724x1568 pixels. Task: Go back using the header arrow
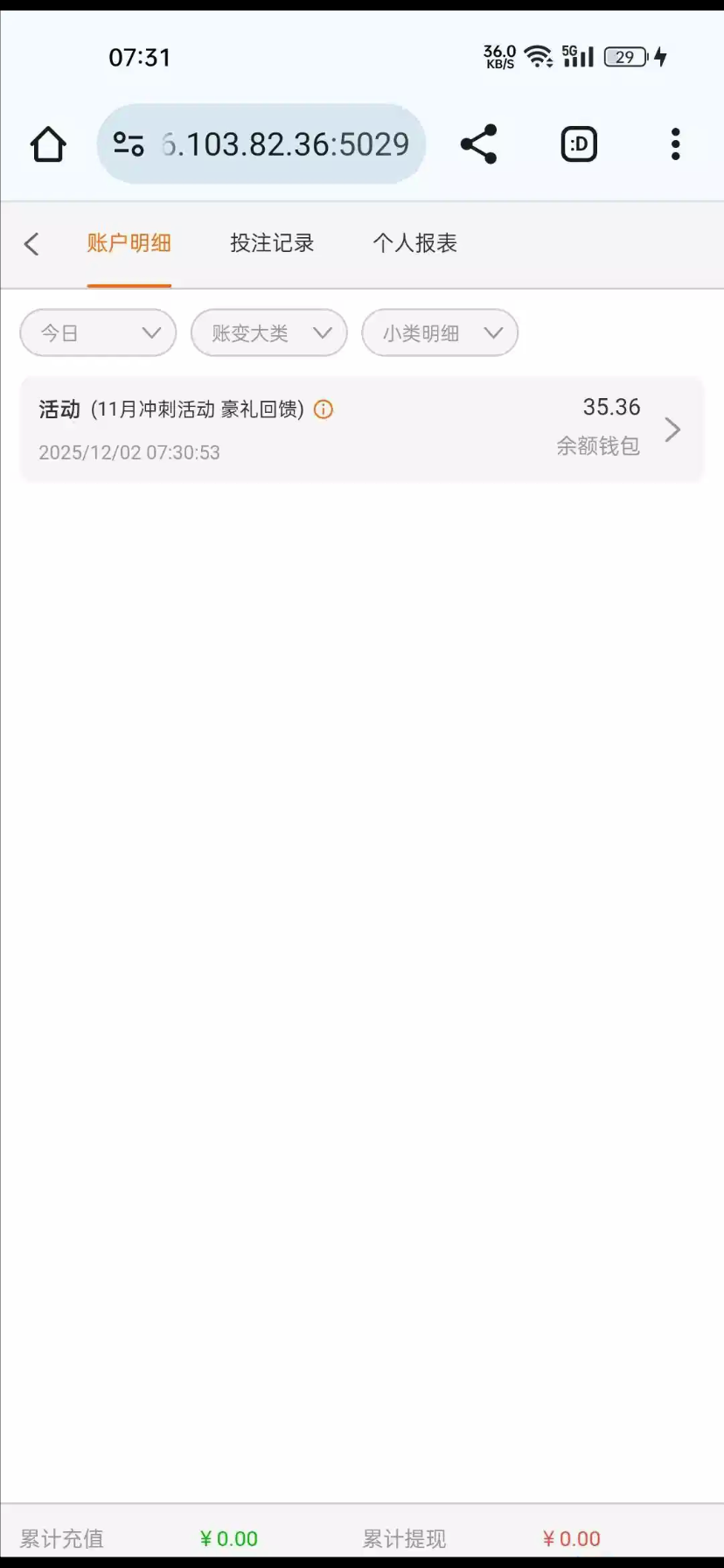[32, 244]
